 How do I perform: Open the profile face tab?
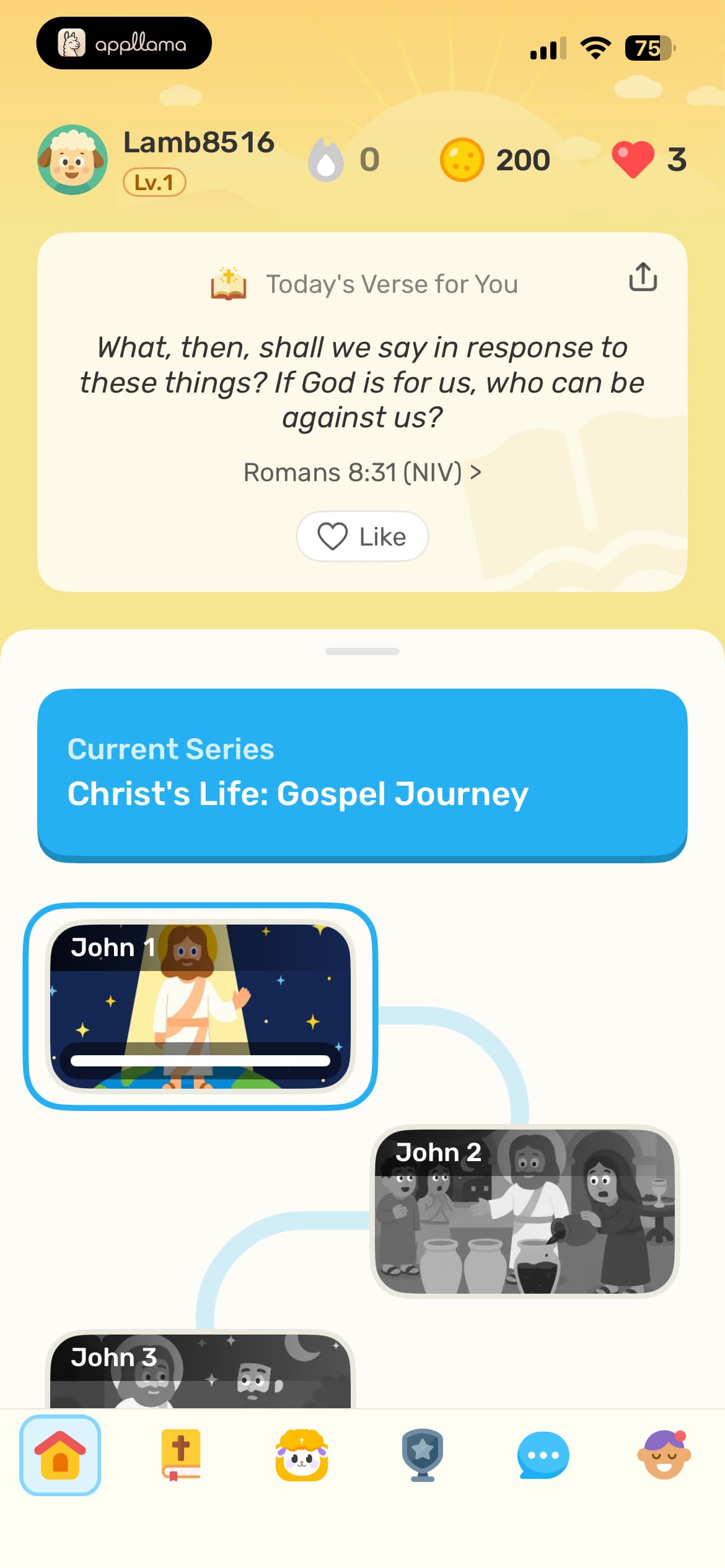[664, 1455]
